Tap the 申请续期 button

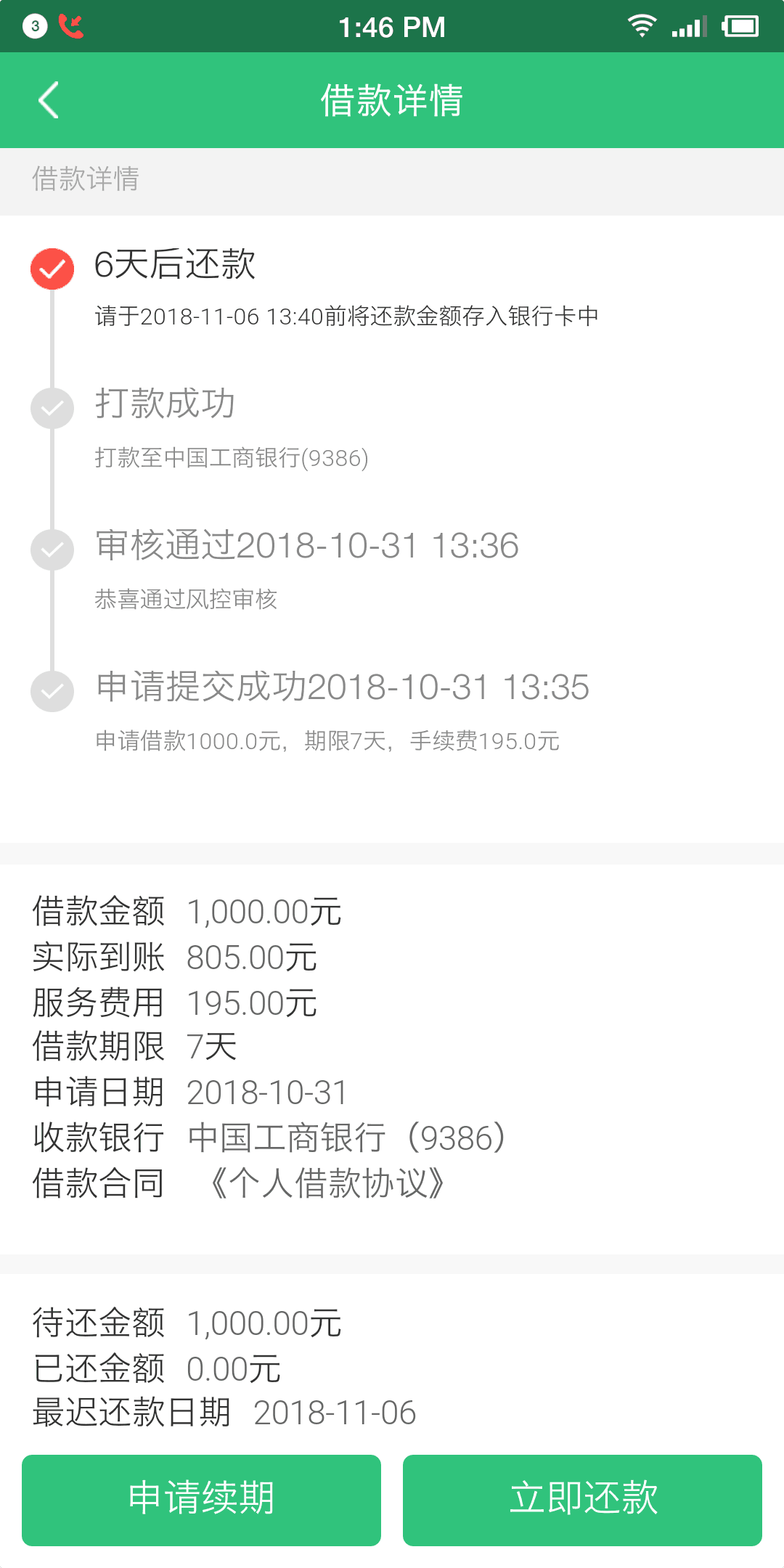[201, 1500]
